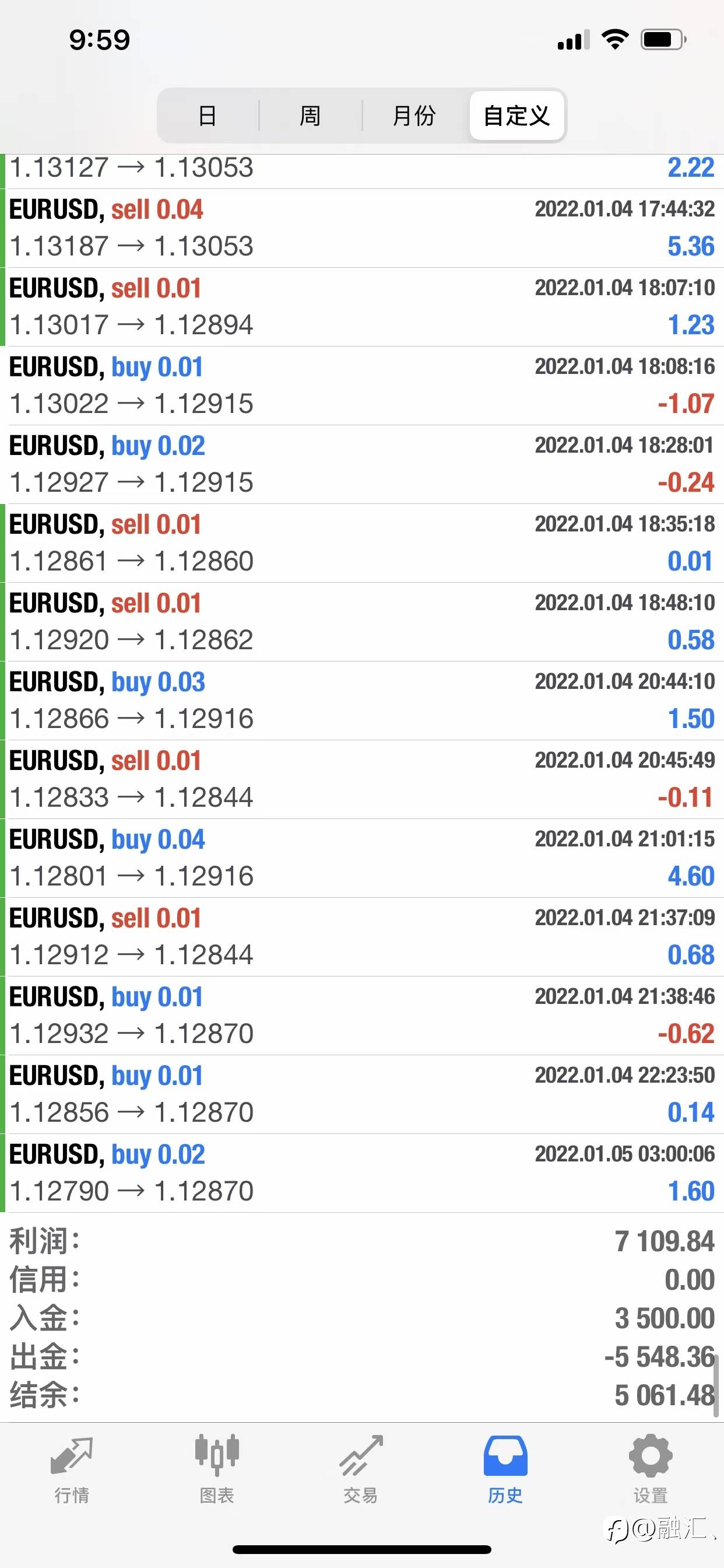Open the buy 0.01 trade at 18:08:16
724x1568 pixels.
tap(362, 386)
